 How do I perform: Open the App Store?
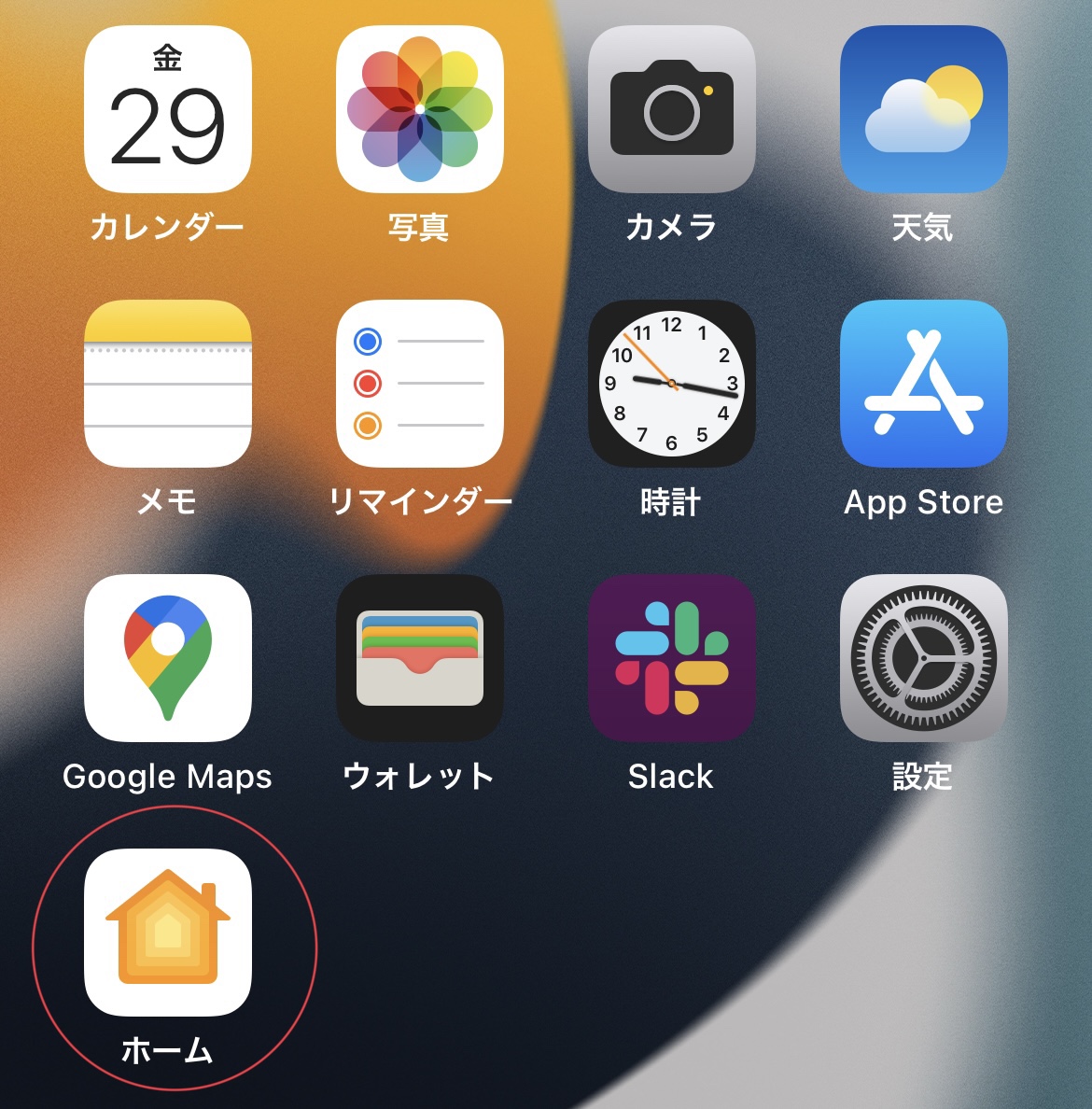[924, 384]
